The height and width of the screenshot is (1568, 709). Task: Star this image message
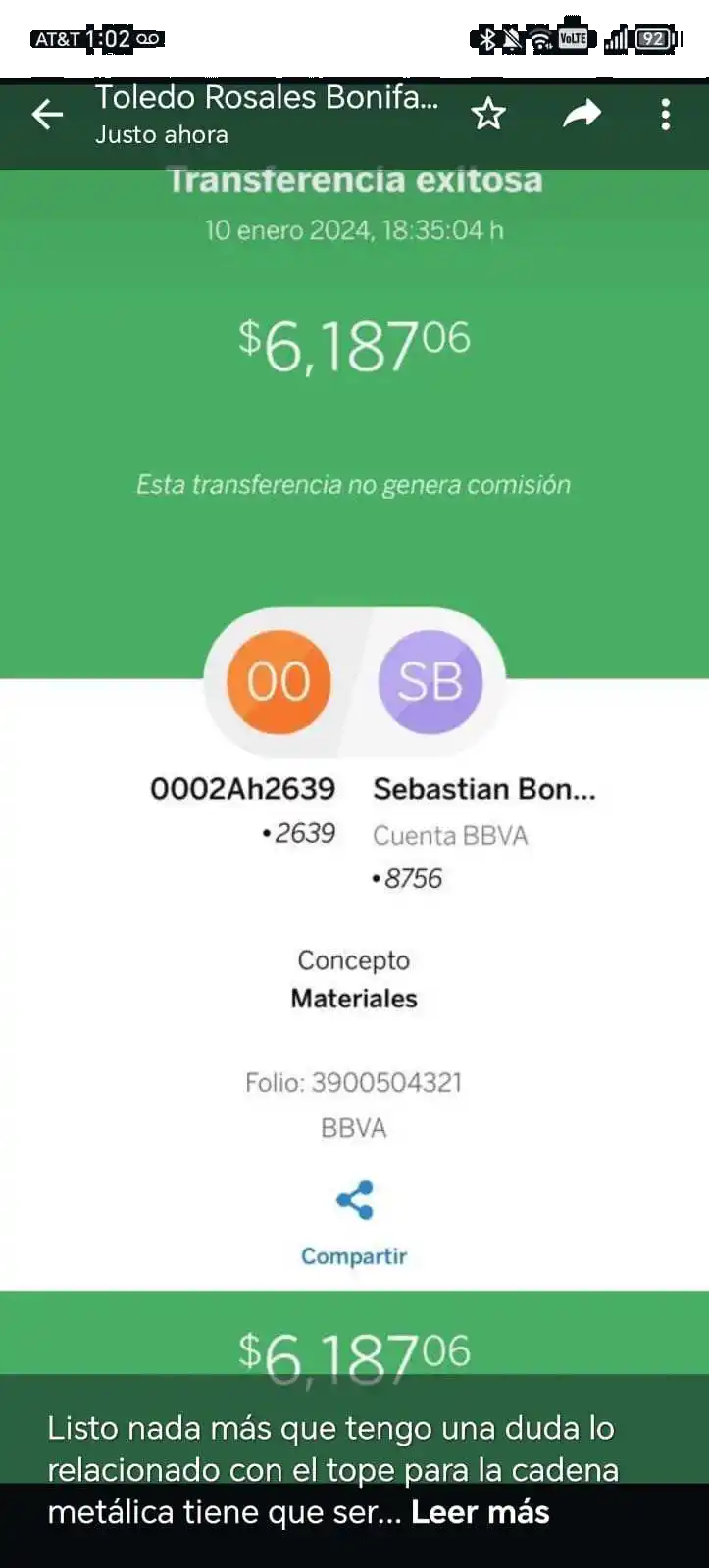point(488,115)
